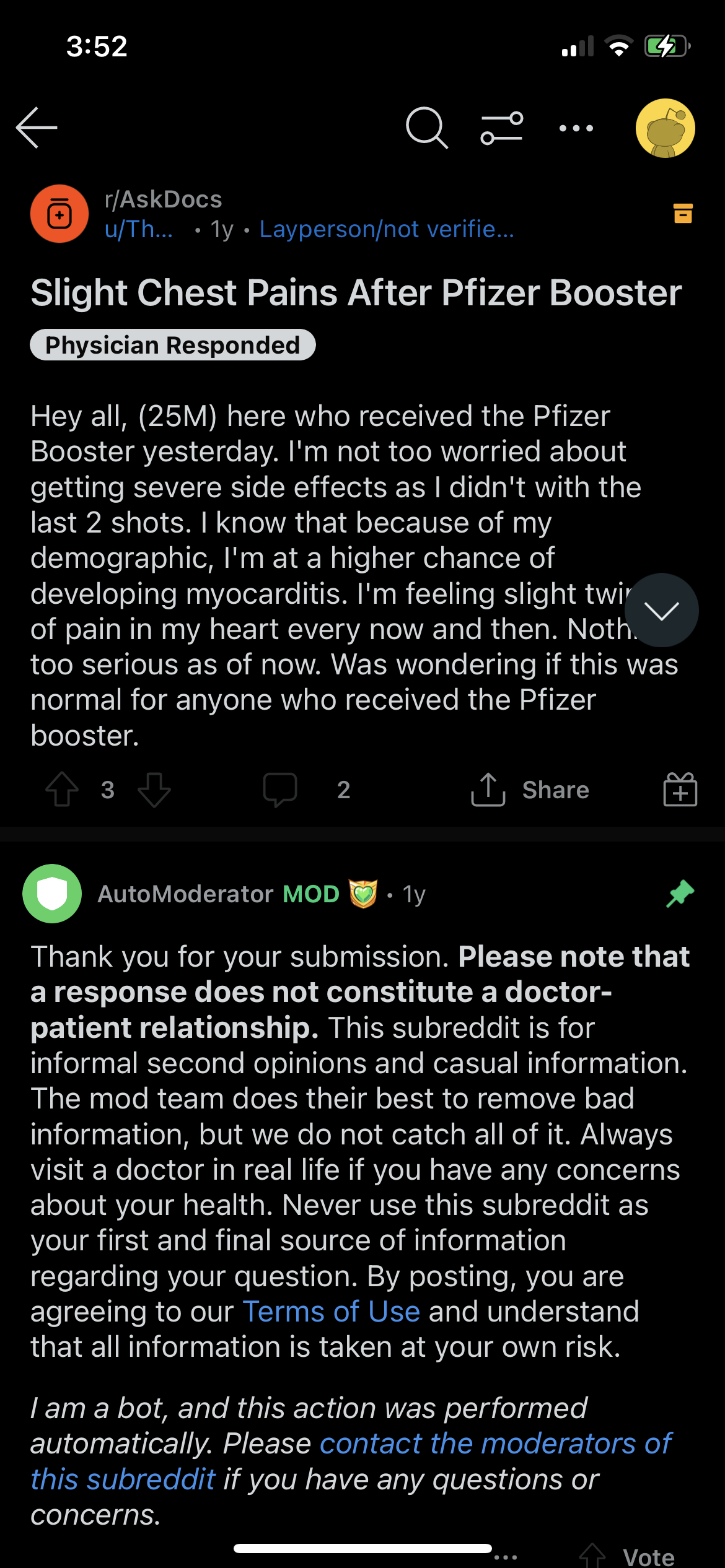This screenshot has height=1568, width=725.
Task: Open the search magnifier
Action: tap(427, 128)
